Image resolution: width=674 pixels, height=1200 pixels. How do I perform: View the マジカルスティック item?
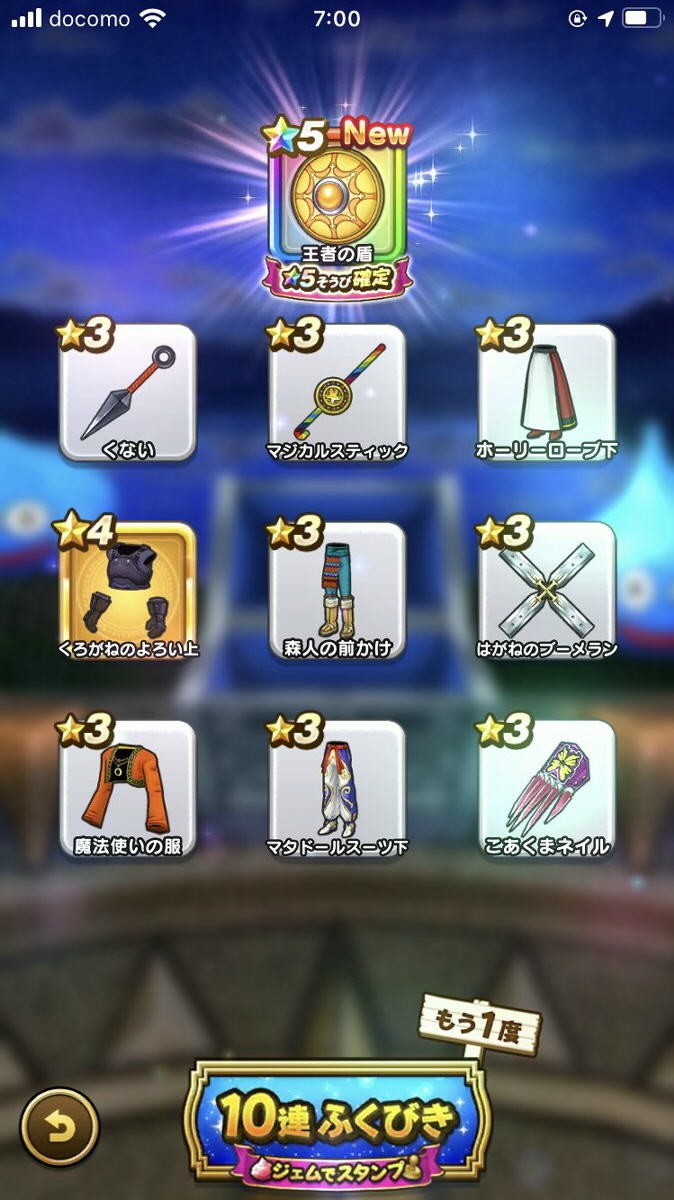337,393
